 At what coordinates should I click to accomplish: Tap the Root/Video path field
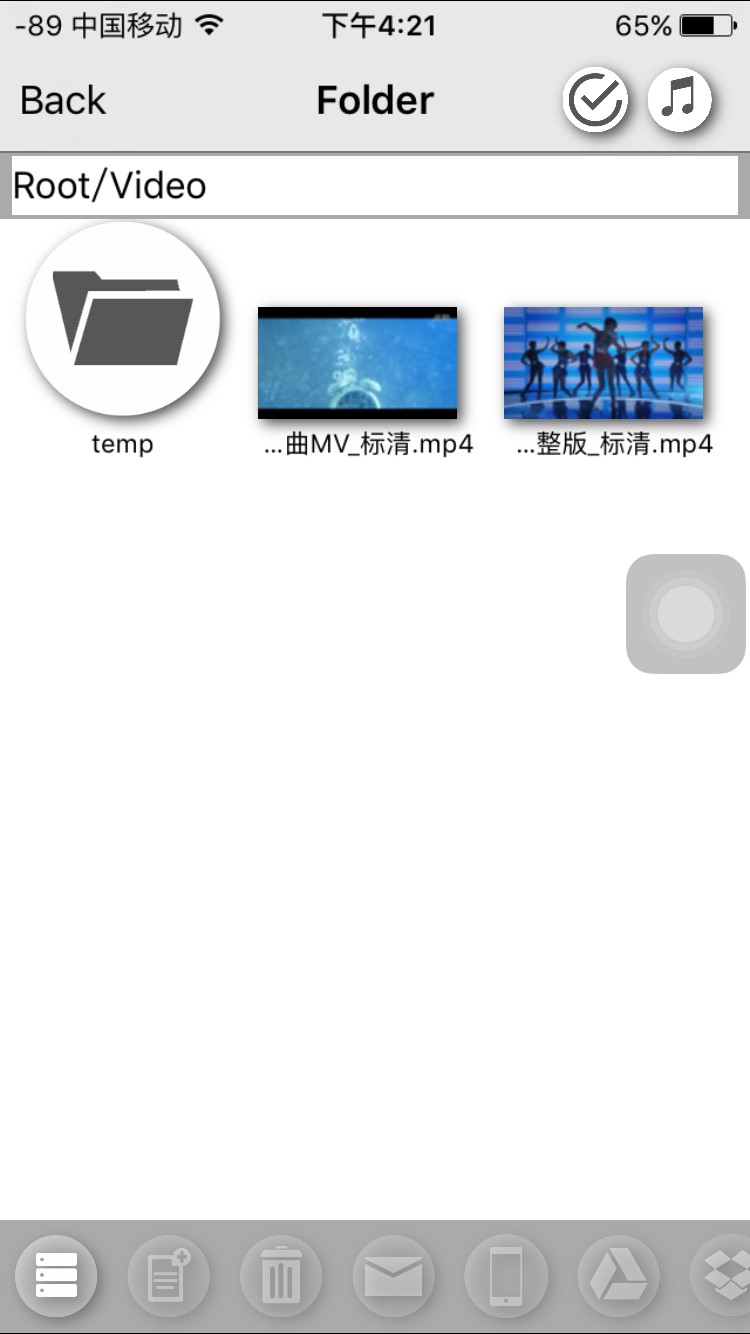pos(375,186)
